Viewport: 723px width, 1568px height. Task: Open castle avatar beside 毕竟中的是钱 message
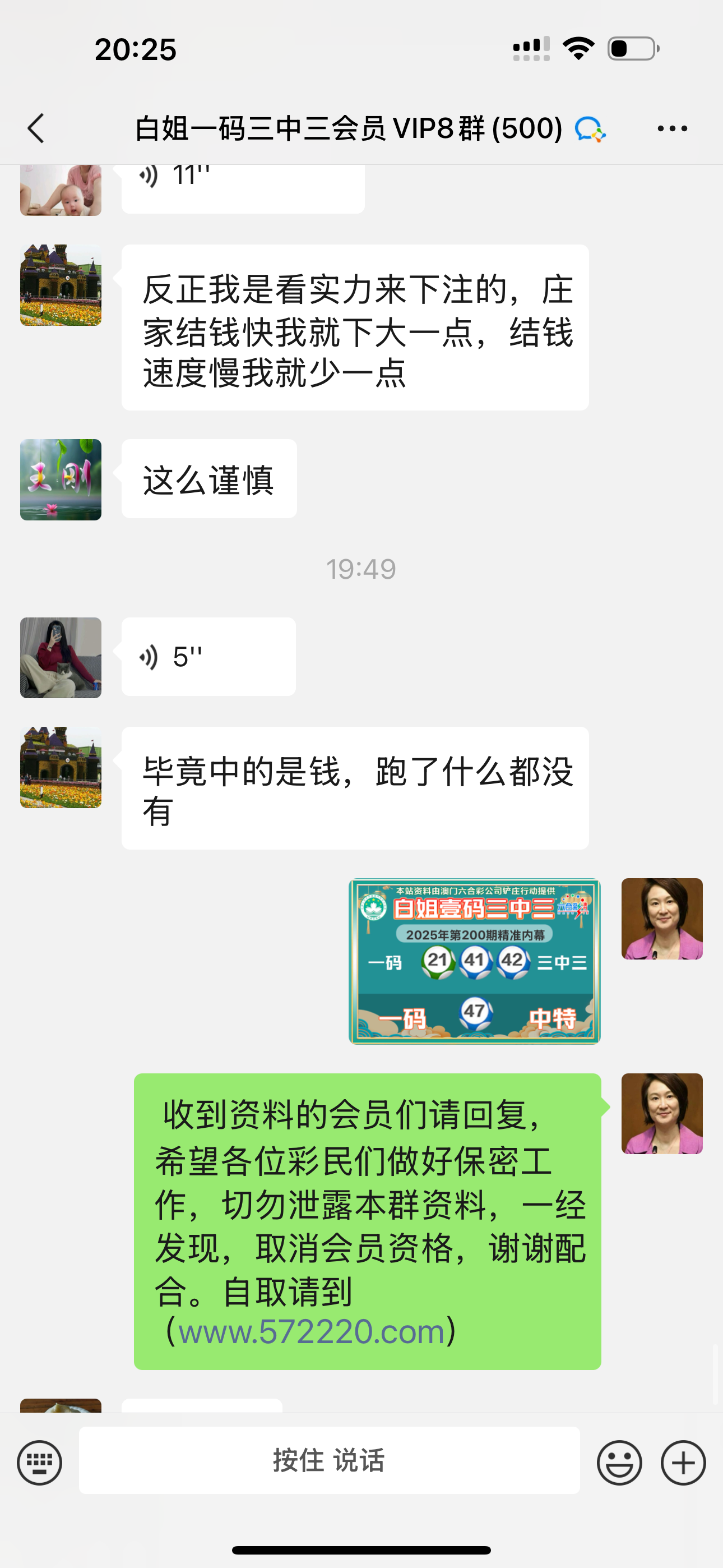61,767
